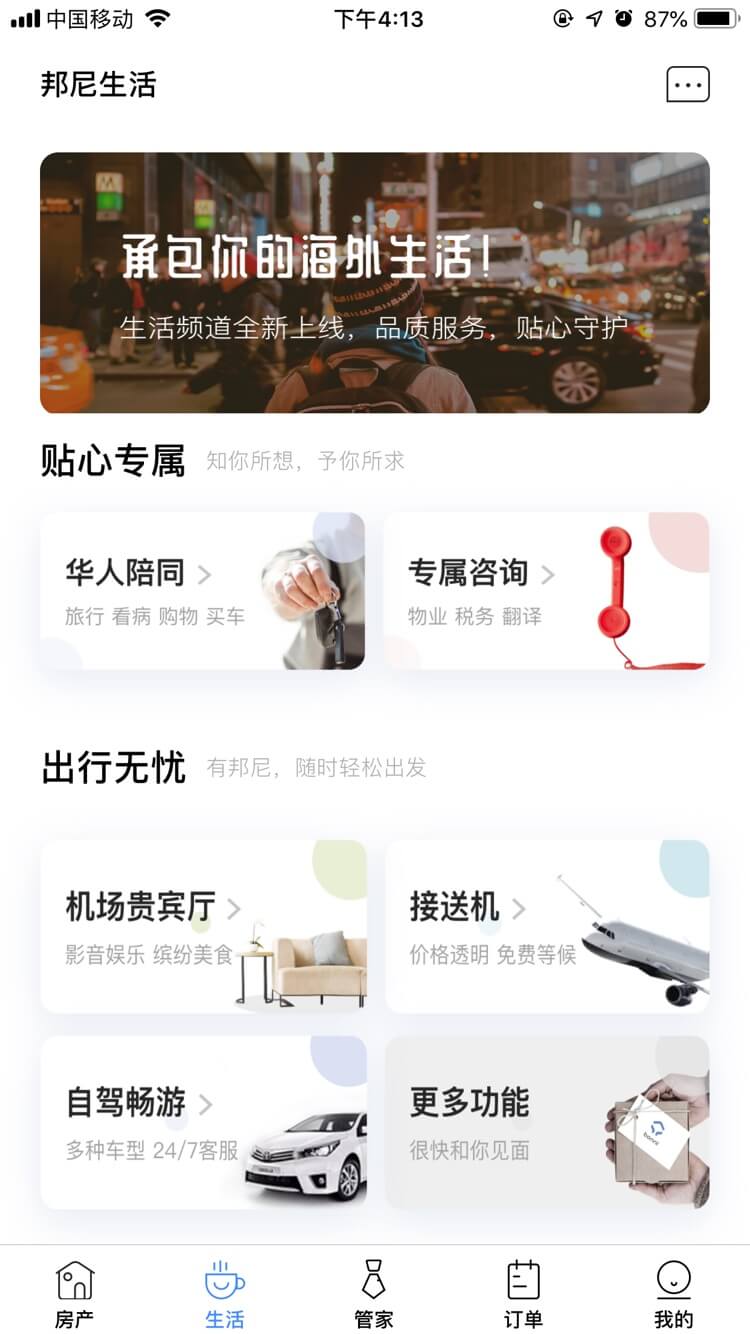Go to the 管家 tab

pos(374,1294)
